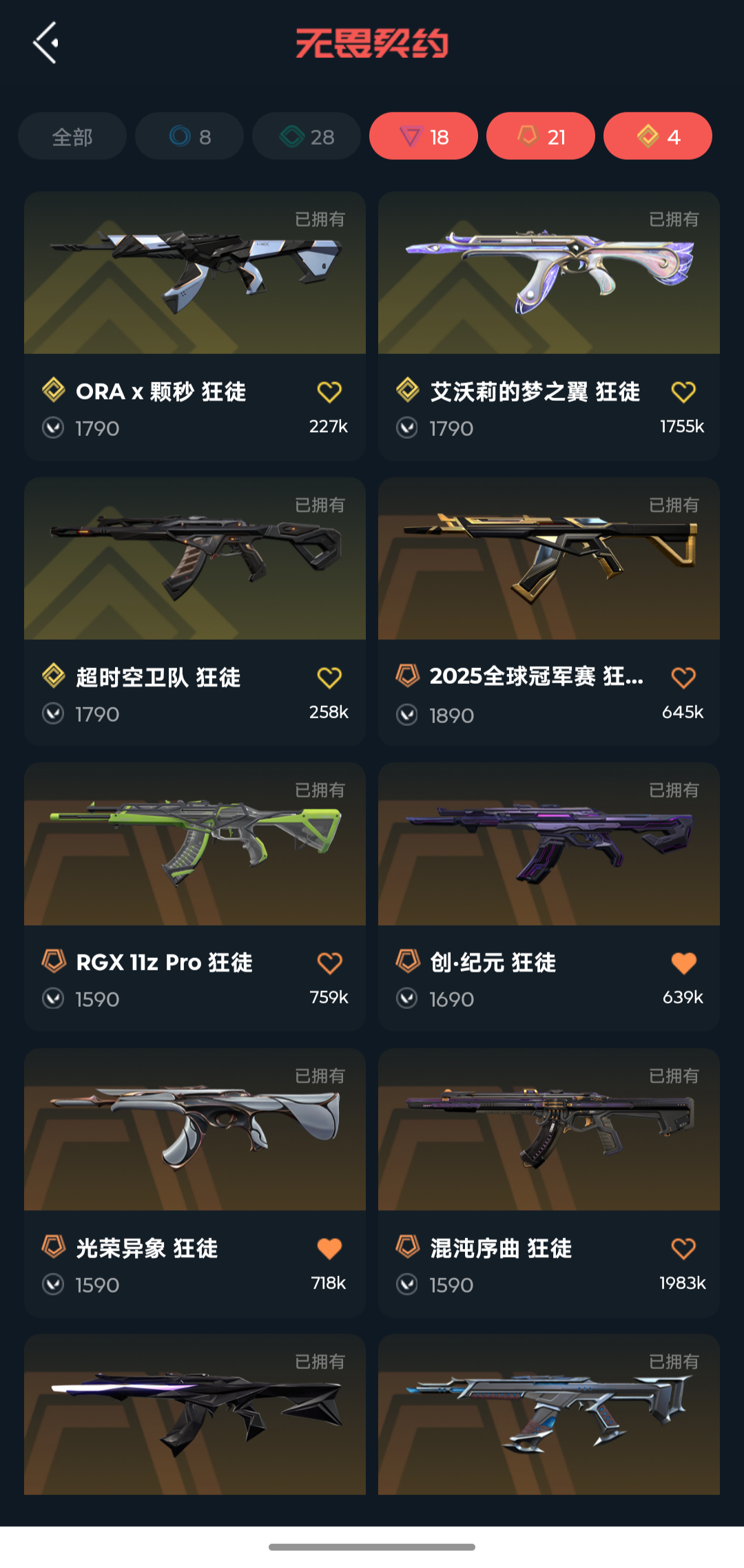The width and height of the screenshot is (744, 1568).
Task: Heart the 超时空卫队 狂徒 skin
Action: tap(329, 678)
